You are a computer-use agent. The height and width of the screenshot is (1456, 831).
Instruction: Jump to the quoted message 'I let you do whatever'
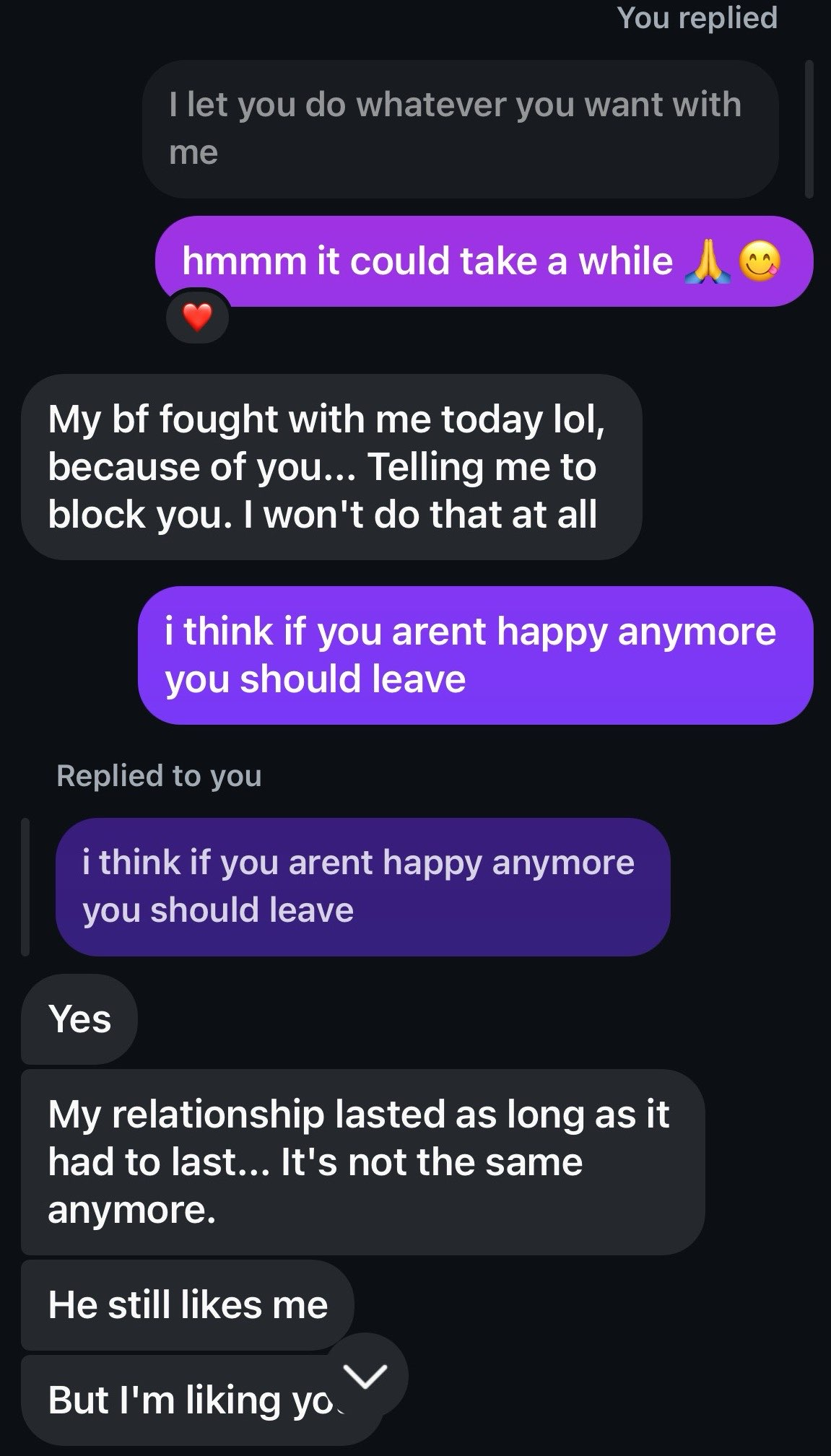(460, 129)
